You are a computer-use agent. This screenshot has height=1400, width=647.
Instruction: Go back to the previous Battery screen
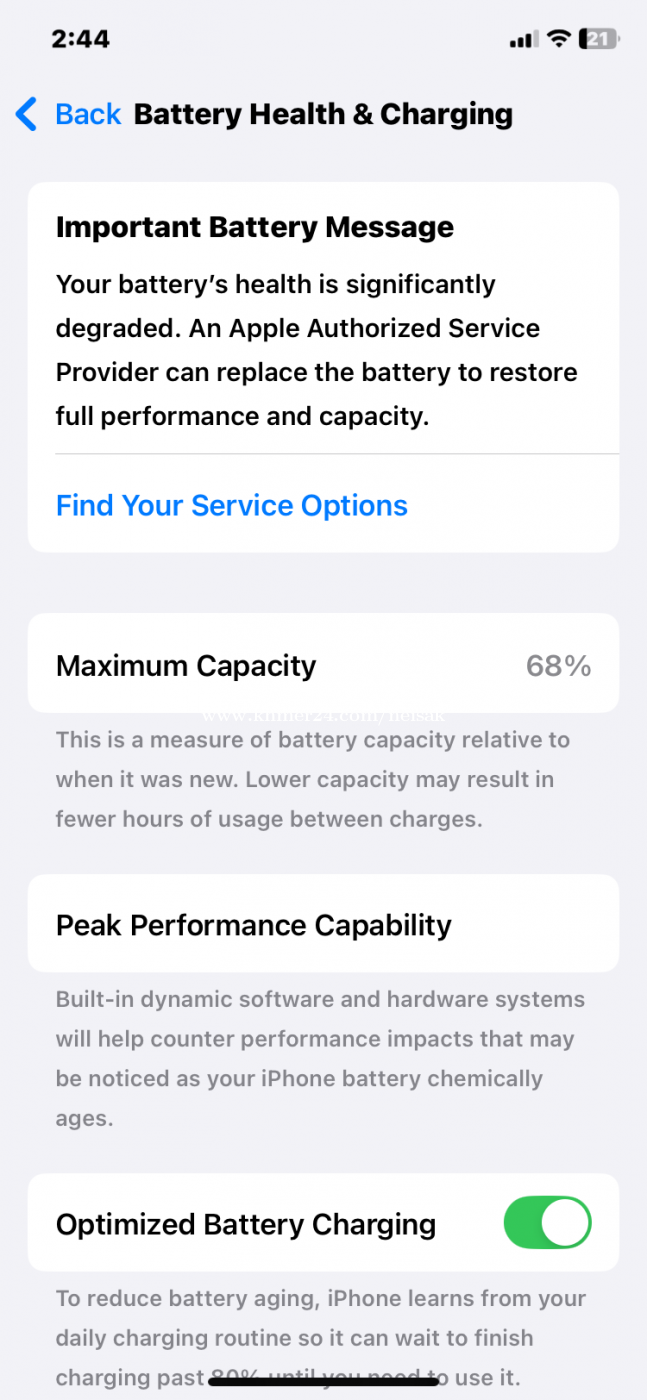[x=68, y=114]
